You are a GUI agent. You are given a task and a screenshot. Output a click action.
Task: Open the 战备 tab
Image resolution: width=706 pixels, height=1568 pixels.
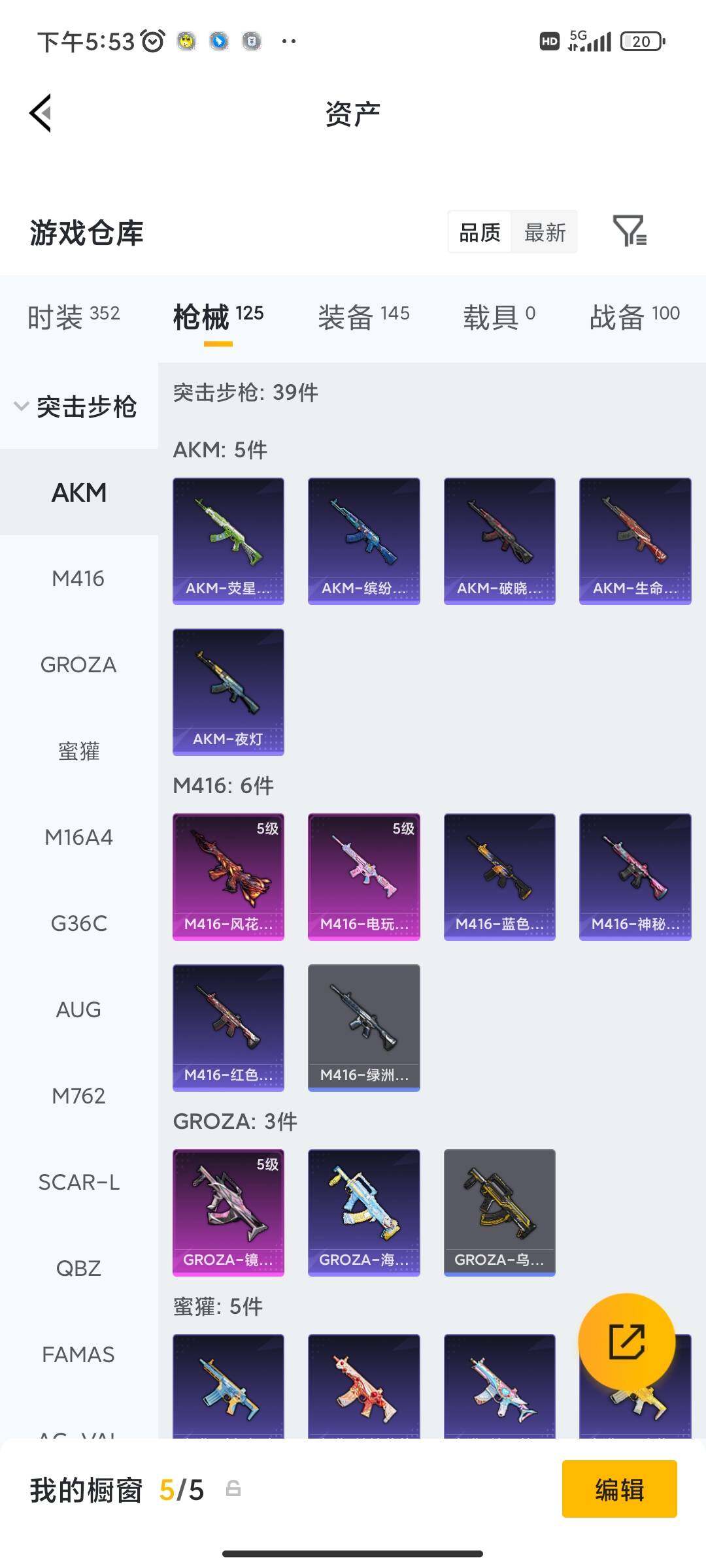(634, 317)
